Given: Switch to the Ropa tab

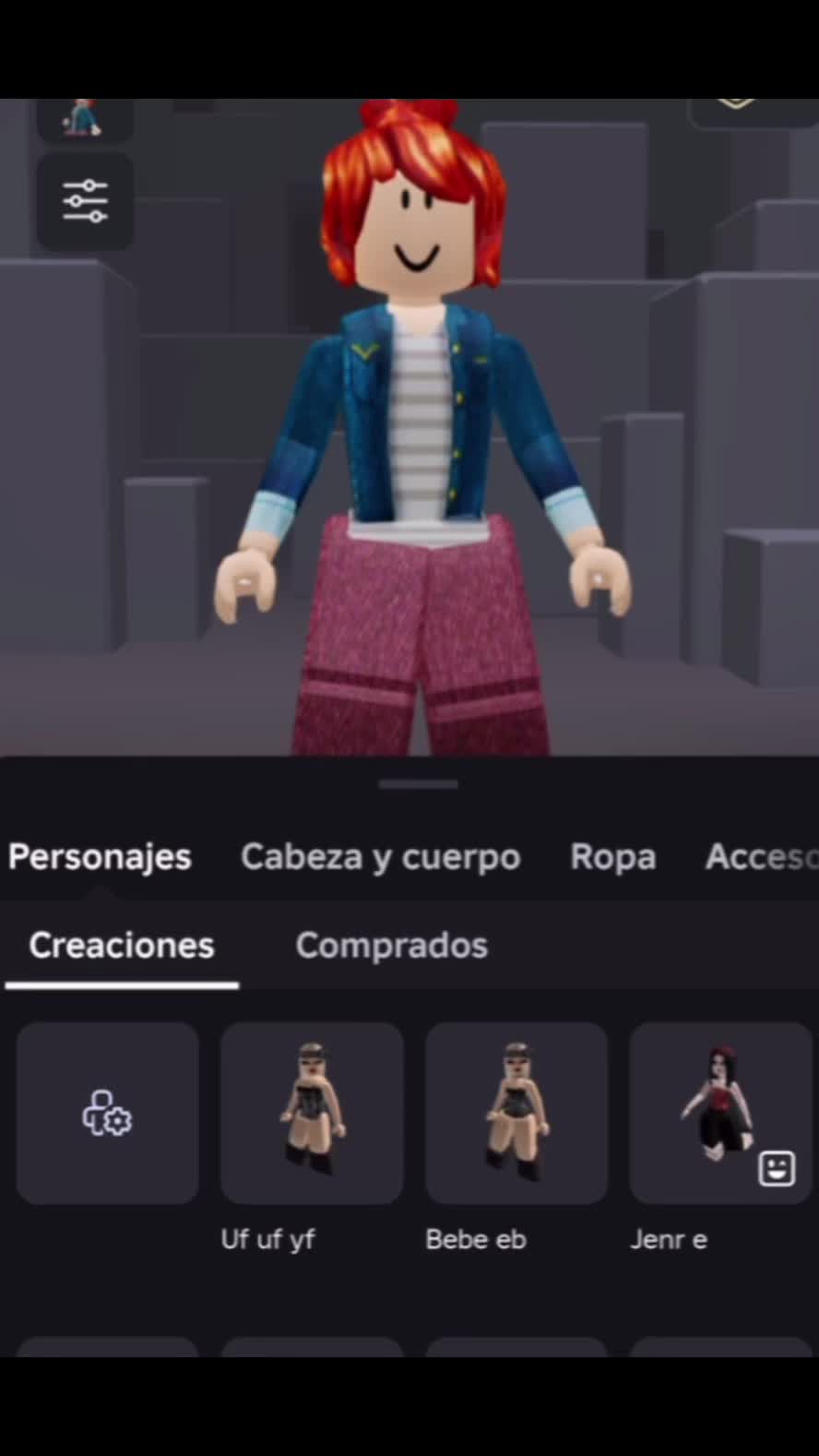Looking at the screenshot, I should point(613,857).
